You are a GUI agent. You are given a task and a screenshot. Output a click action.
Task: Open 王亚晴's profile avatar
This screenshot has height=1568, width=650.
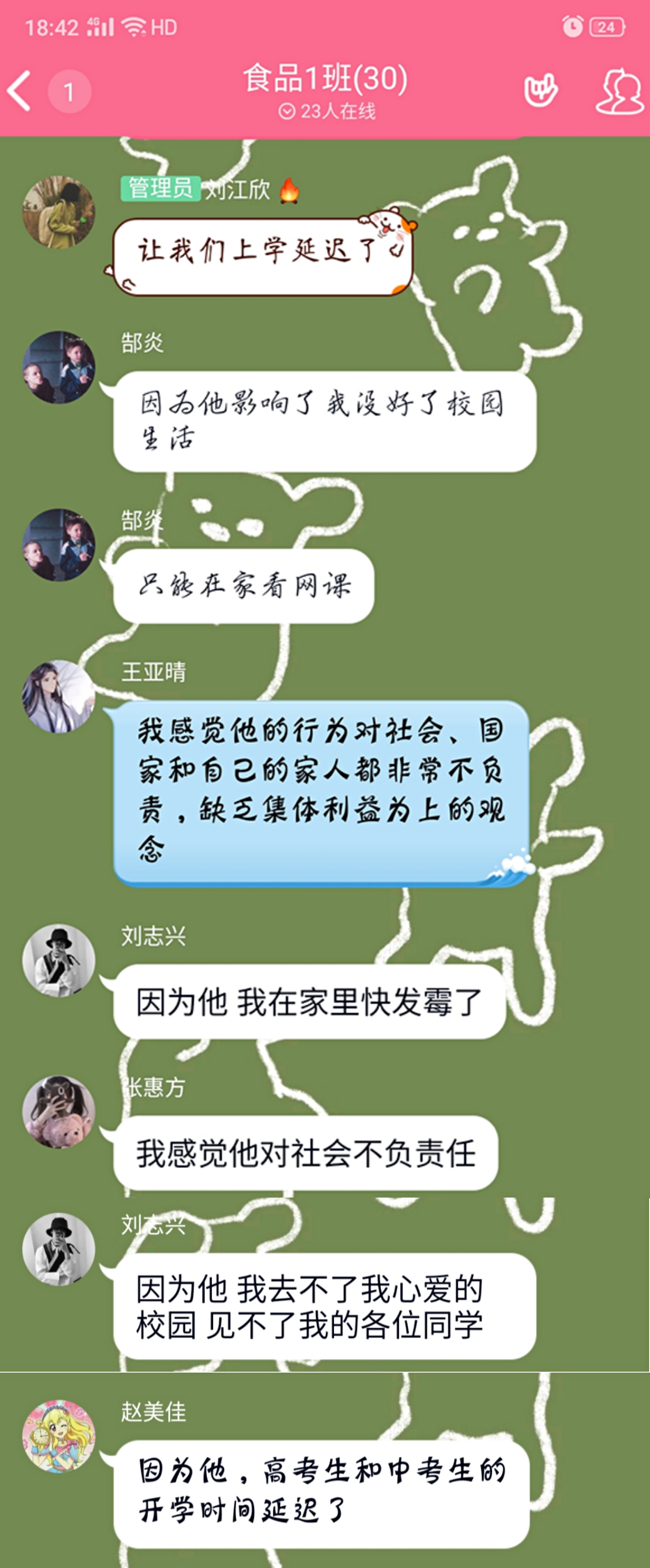[x=58, y=696]
